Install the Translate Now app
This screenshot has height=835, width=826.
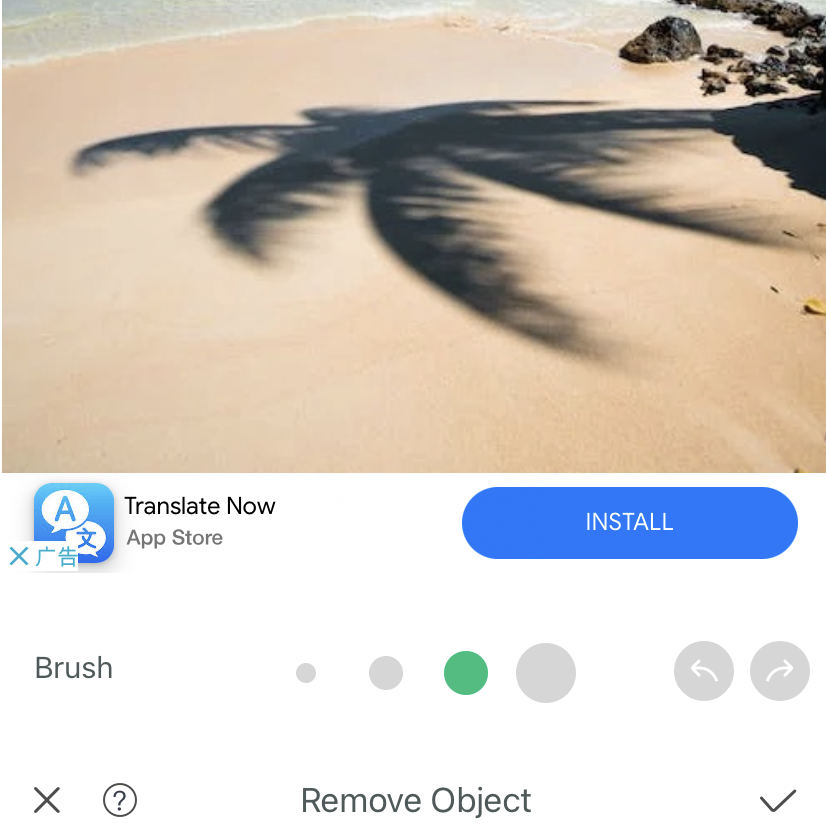(x=629, y=522)
